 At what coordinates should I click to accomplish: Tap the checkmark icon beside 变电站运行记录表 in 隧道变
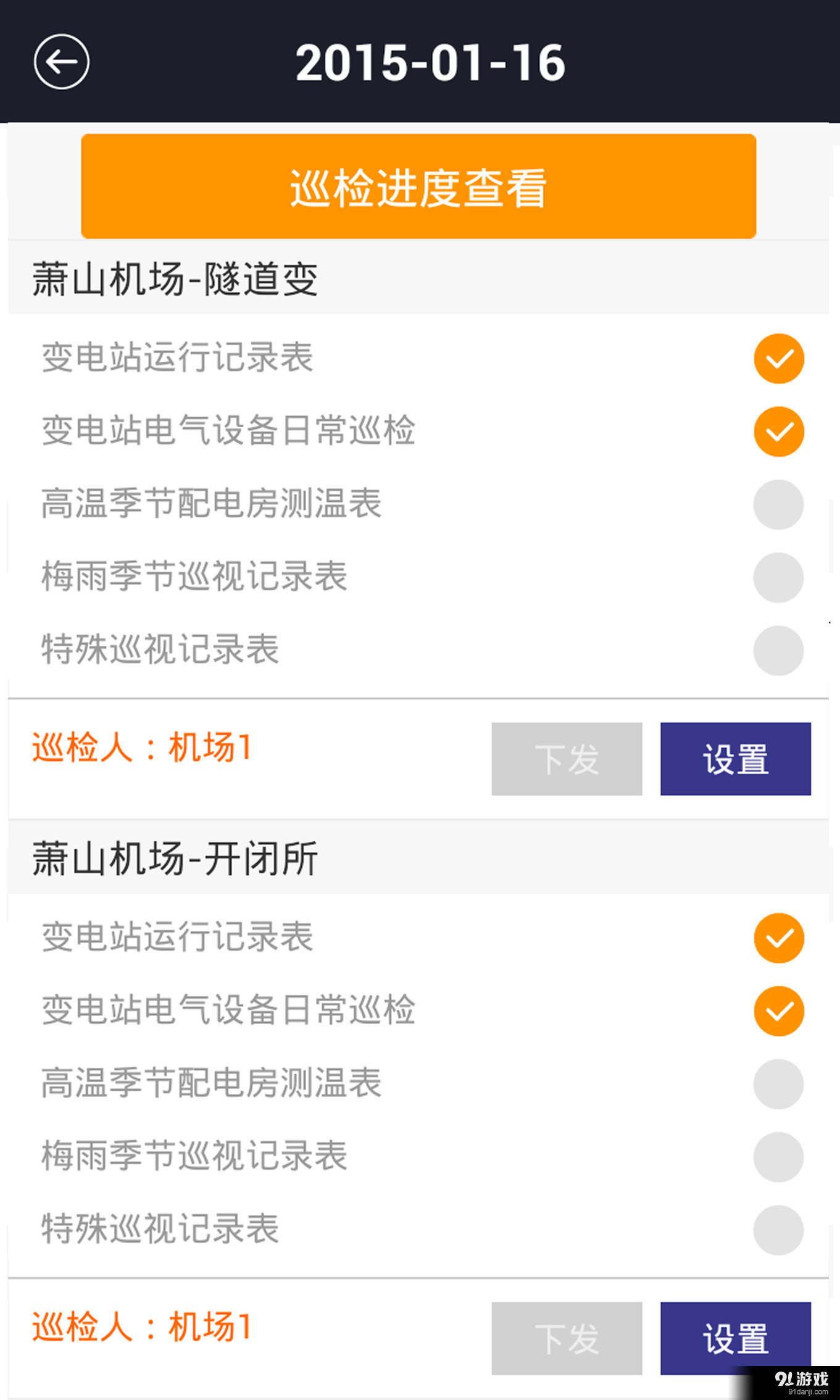tap(778, 359)
